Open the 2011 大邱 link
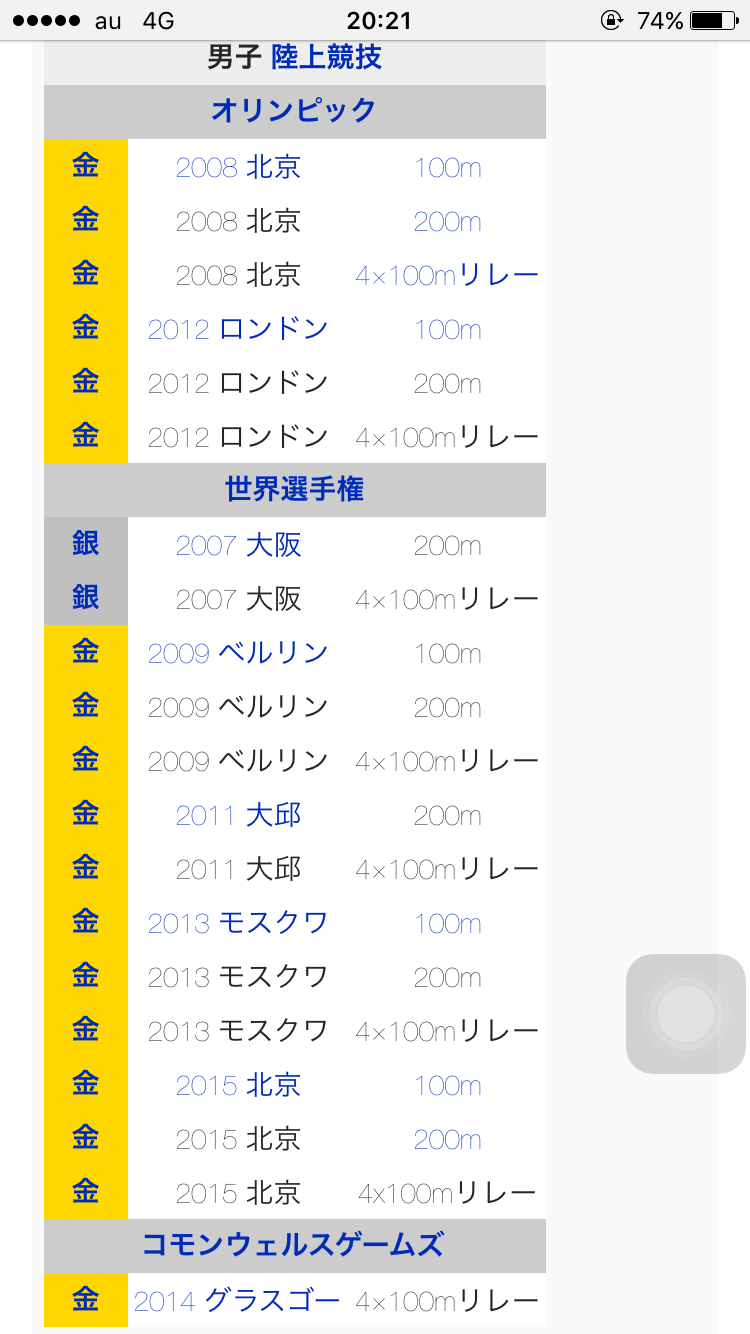 pos(238,815)
